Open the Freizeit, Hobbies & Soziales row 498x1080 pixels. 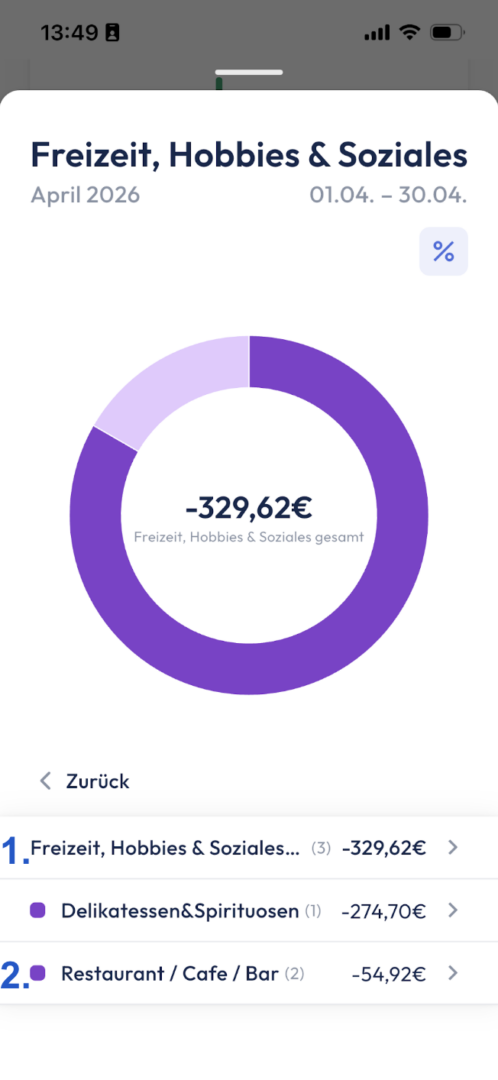[249, 848]
